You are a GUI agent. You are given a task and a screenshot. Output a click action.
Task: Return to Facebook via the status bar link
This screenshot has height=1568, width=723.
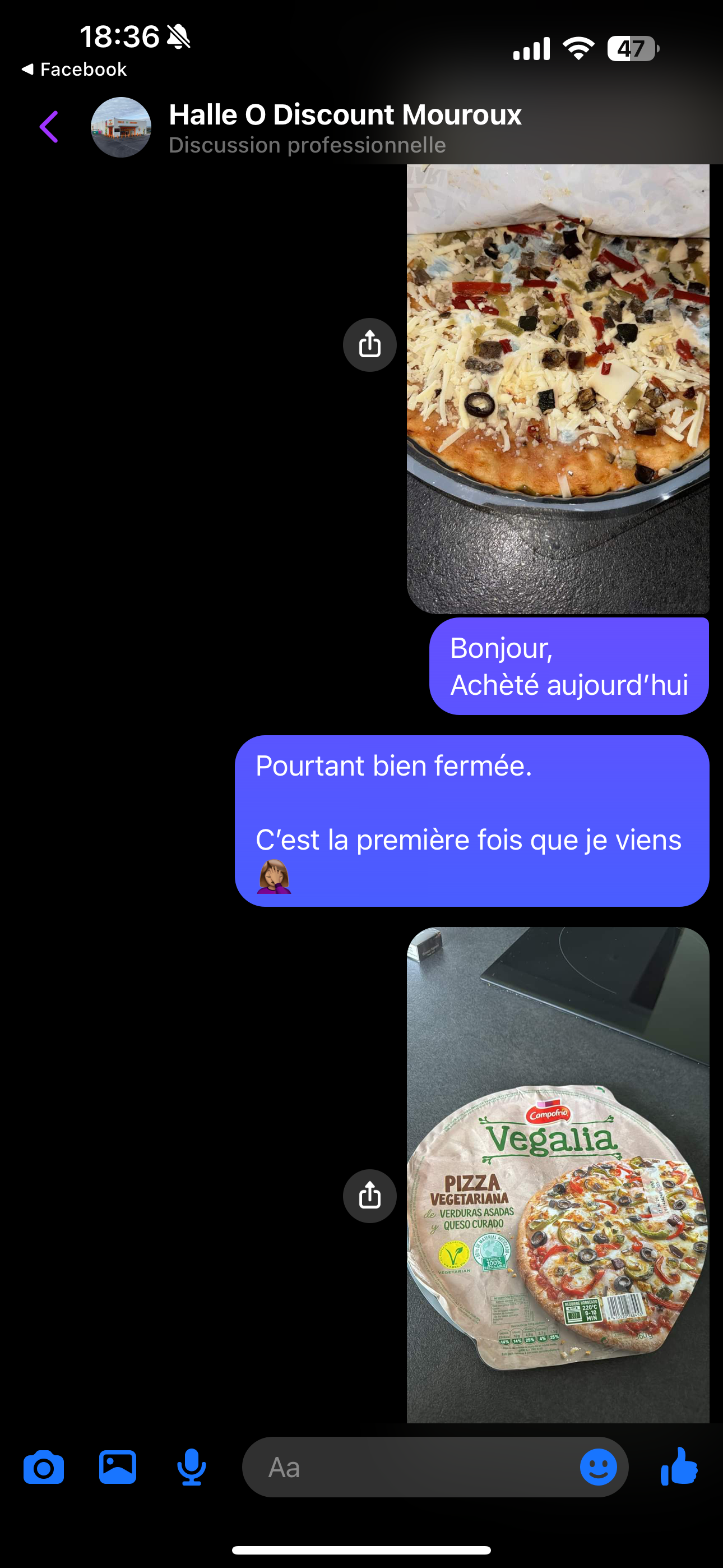[74, 70]
